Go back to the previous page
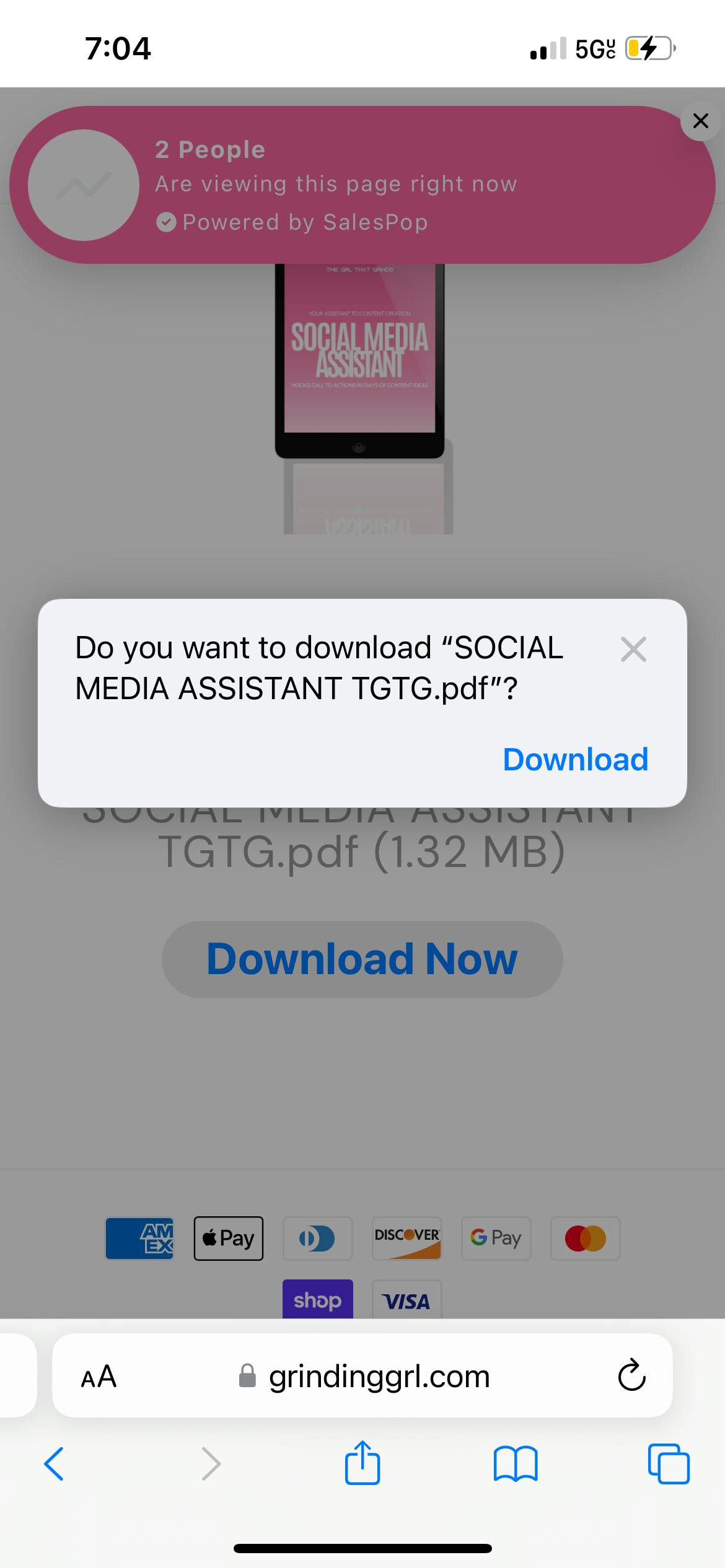 (54, 1464)
